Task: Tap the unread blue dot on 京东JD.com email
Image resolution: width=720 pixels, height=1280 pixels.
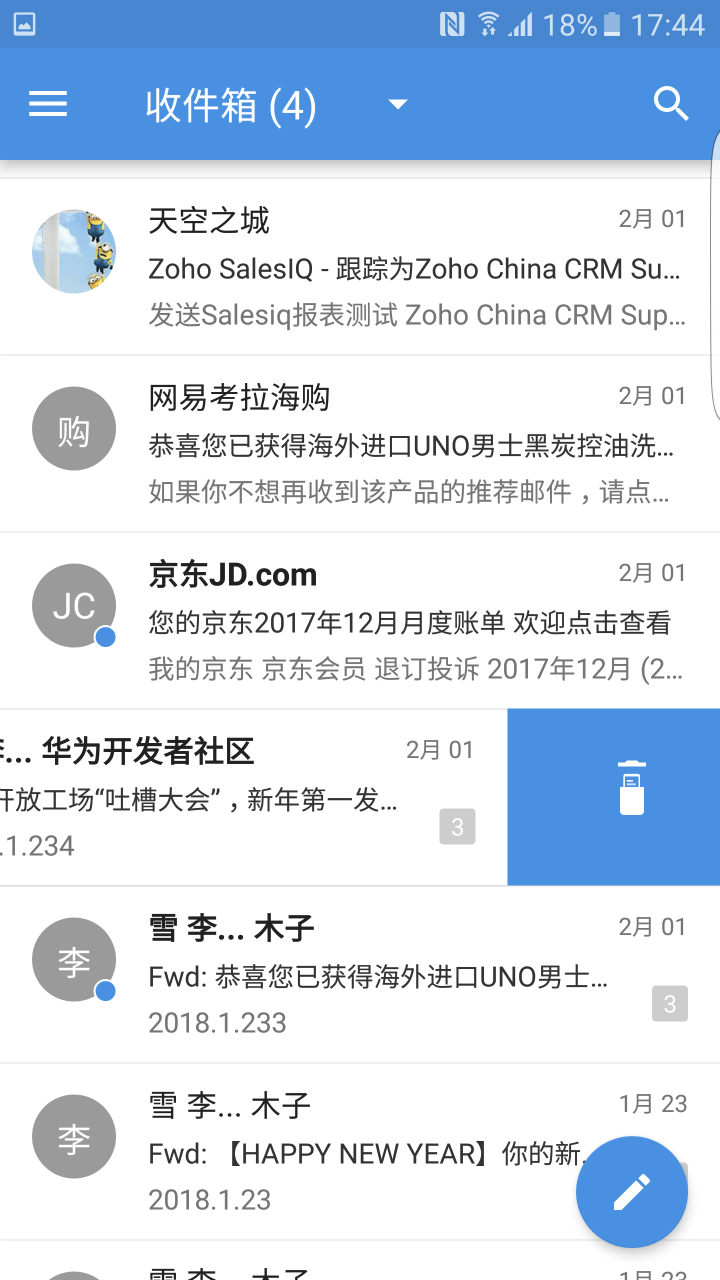Action: click(x=104, y=634)
